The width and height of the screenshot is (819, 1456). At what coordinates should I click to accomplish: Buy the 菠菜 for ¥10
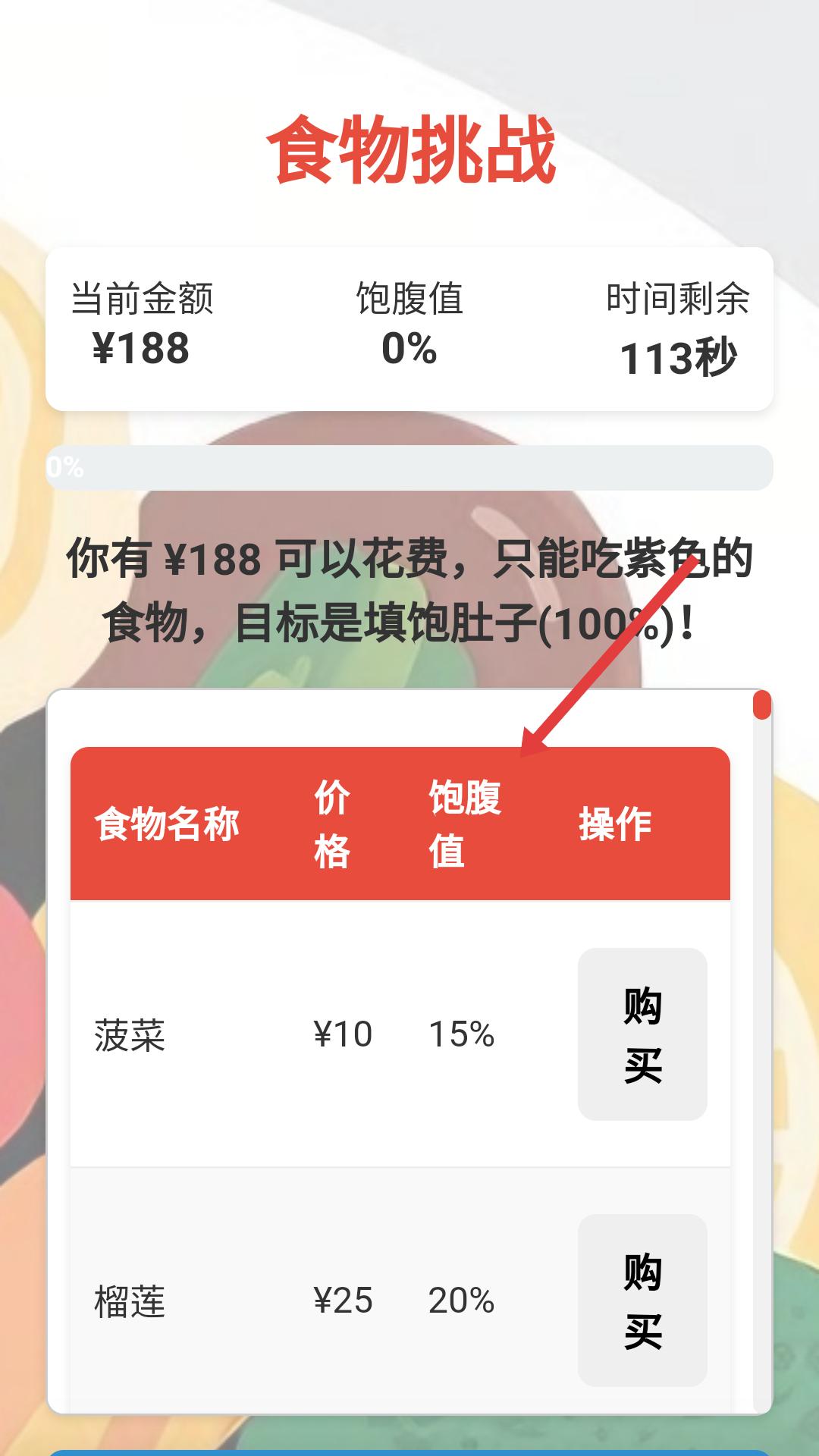(x=642, y=1034)
